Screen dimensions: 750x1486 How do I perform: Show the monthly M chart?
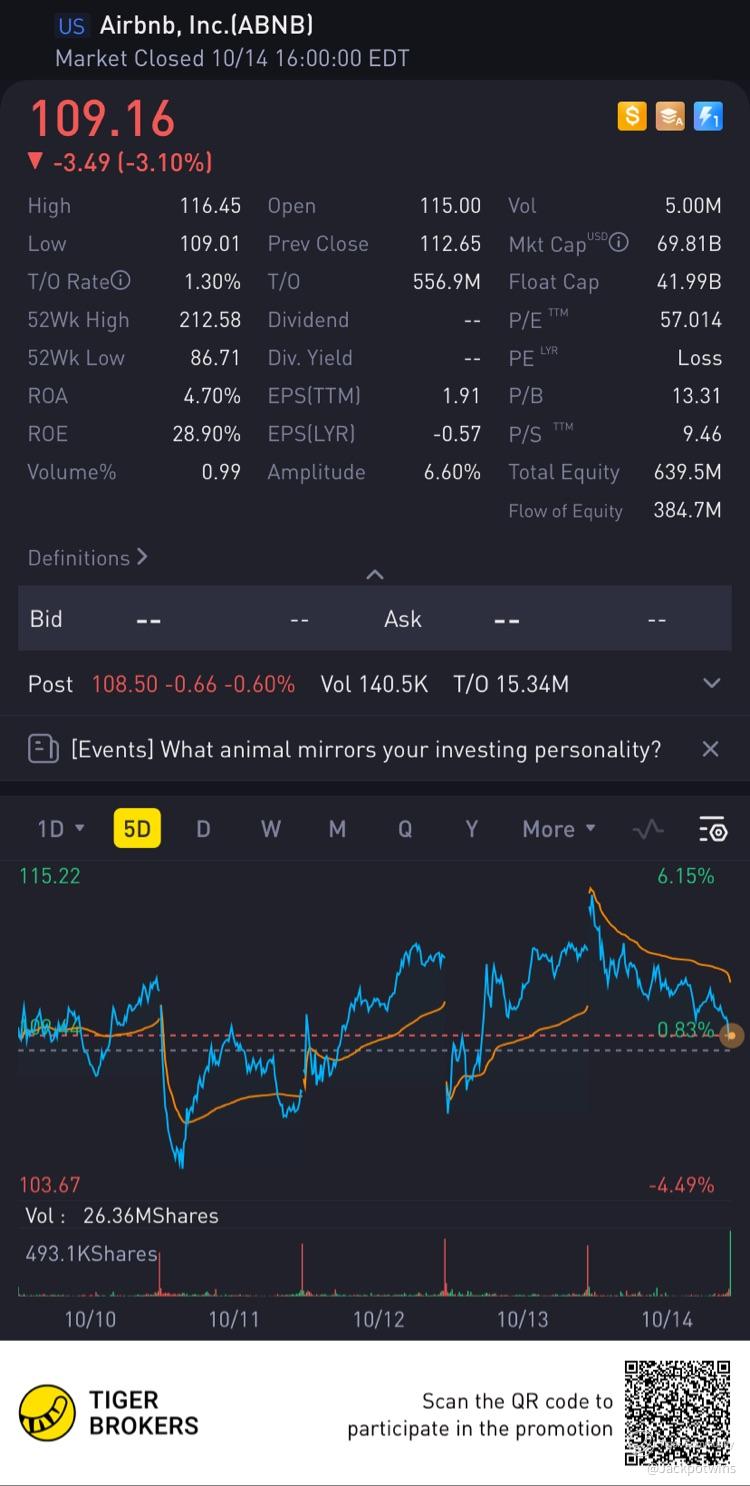pos(337,829)
